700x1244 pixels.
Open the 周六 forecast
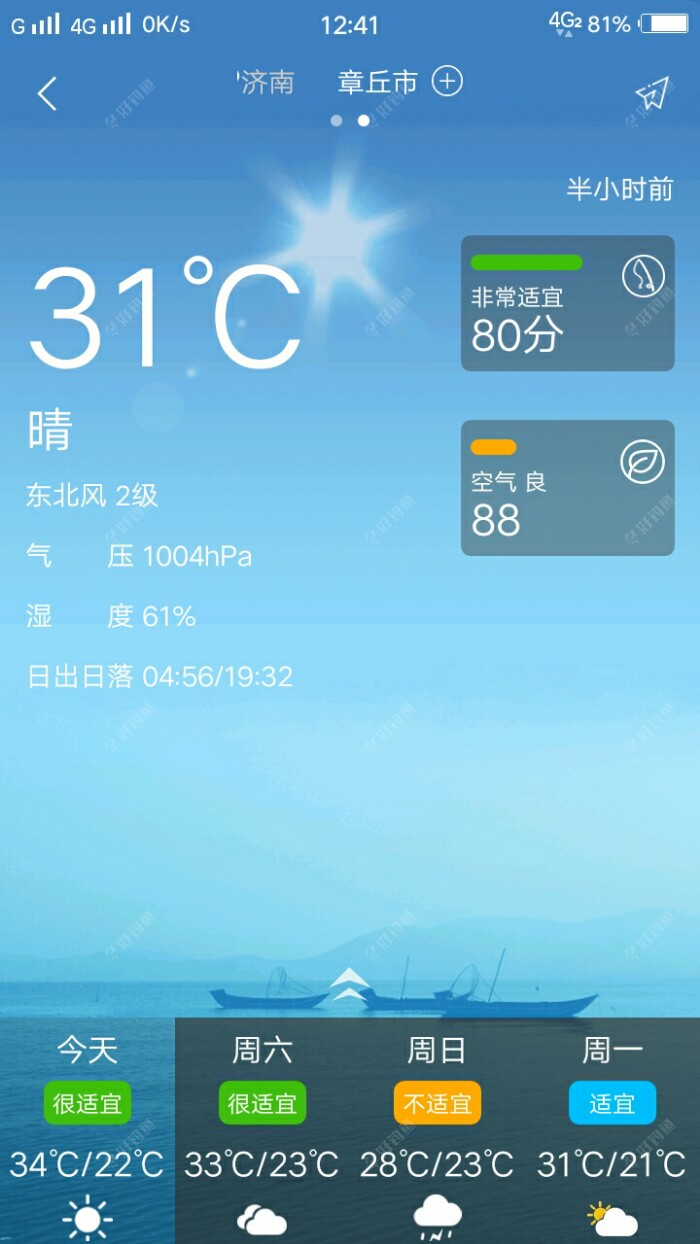(x=262, y=1130)
